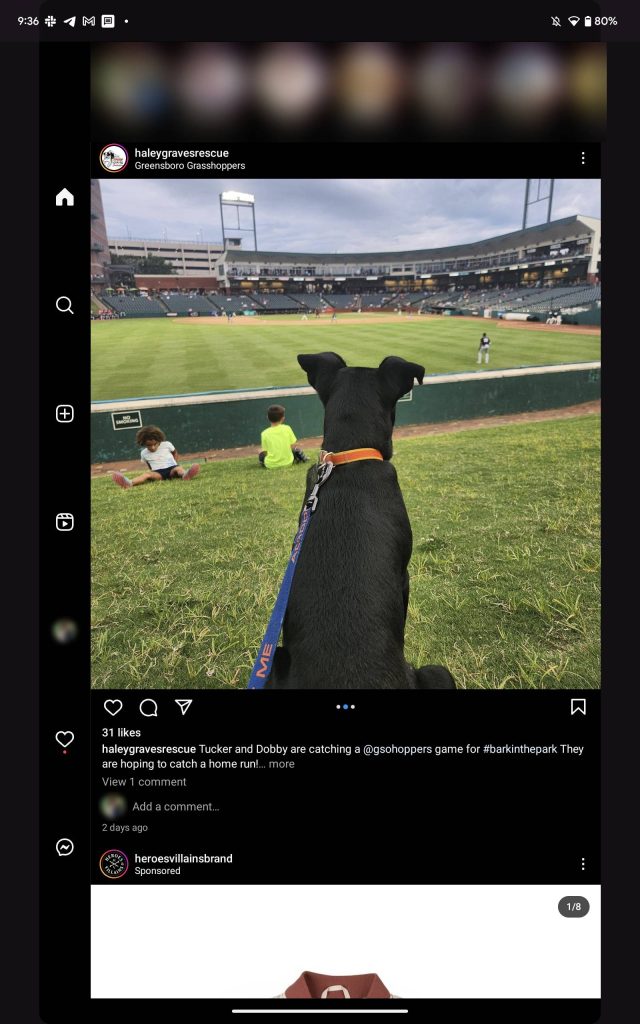Share the haleygravesrescue post

[184, 707]
